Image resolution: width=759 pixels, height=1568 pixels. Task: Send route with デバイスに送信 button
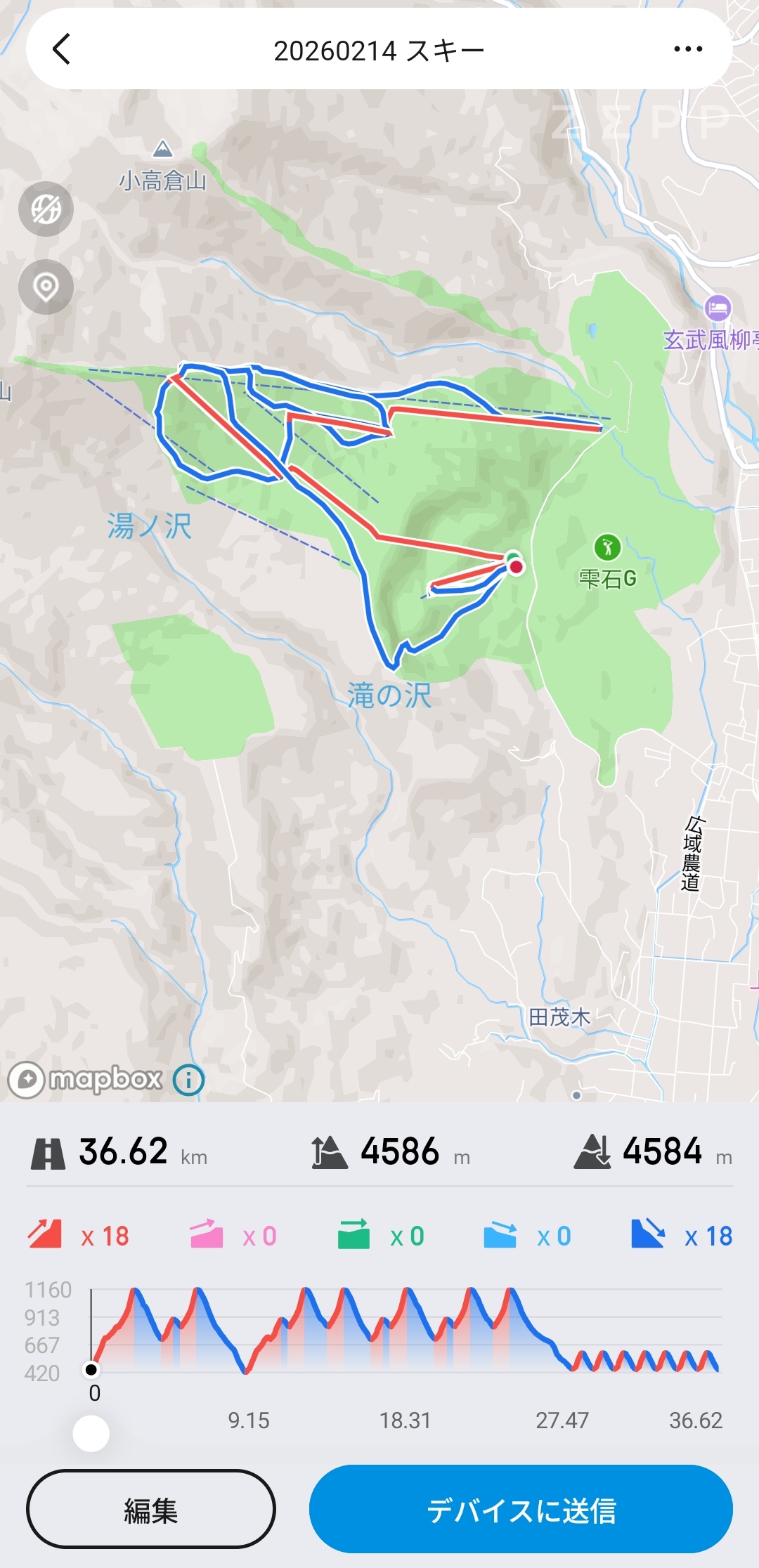[x=521, y=1509]
